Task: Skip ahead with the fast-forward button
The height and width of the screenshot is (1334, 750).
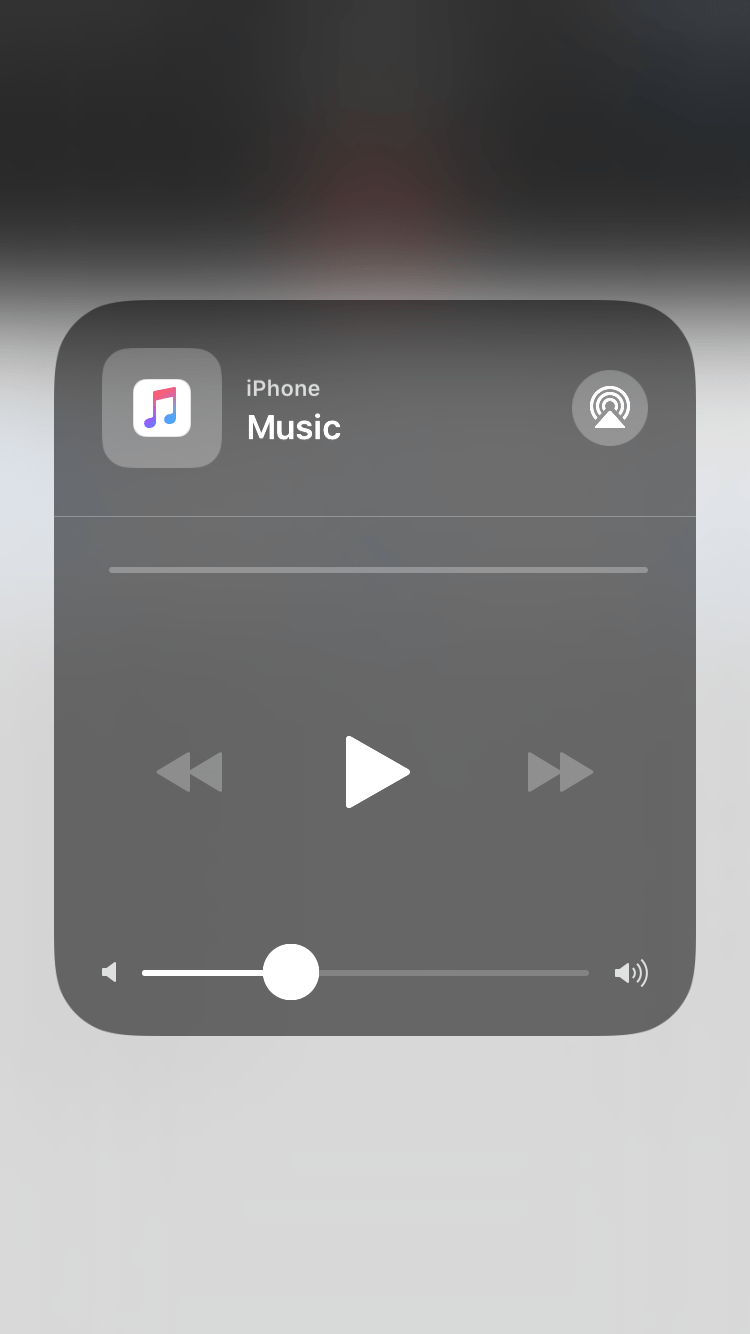Action: click(x=560, y=772)
